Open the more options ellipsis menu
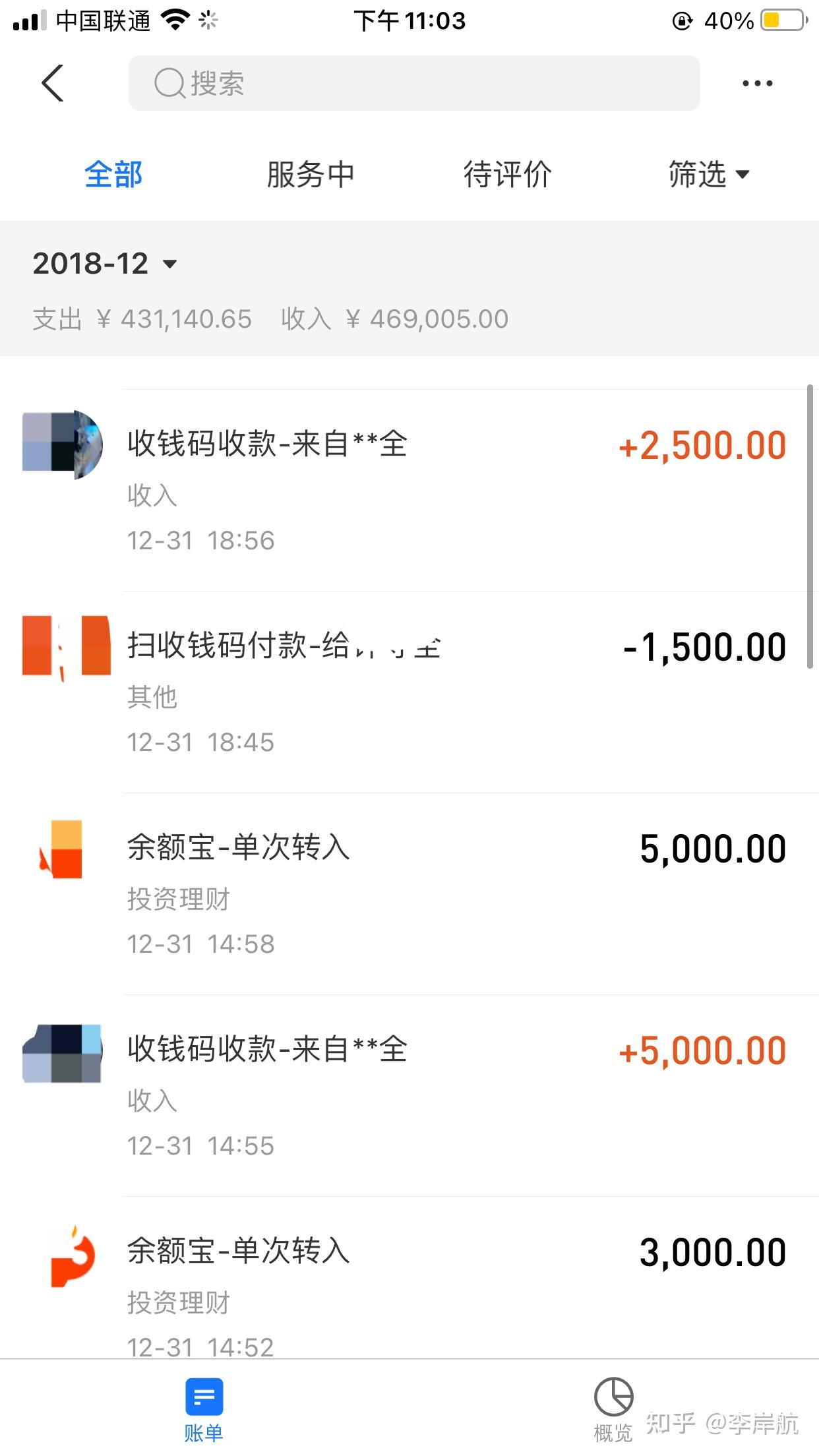Viewport: 819px width, 1456px height. tap(756, 83)
